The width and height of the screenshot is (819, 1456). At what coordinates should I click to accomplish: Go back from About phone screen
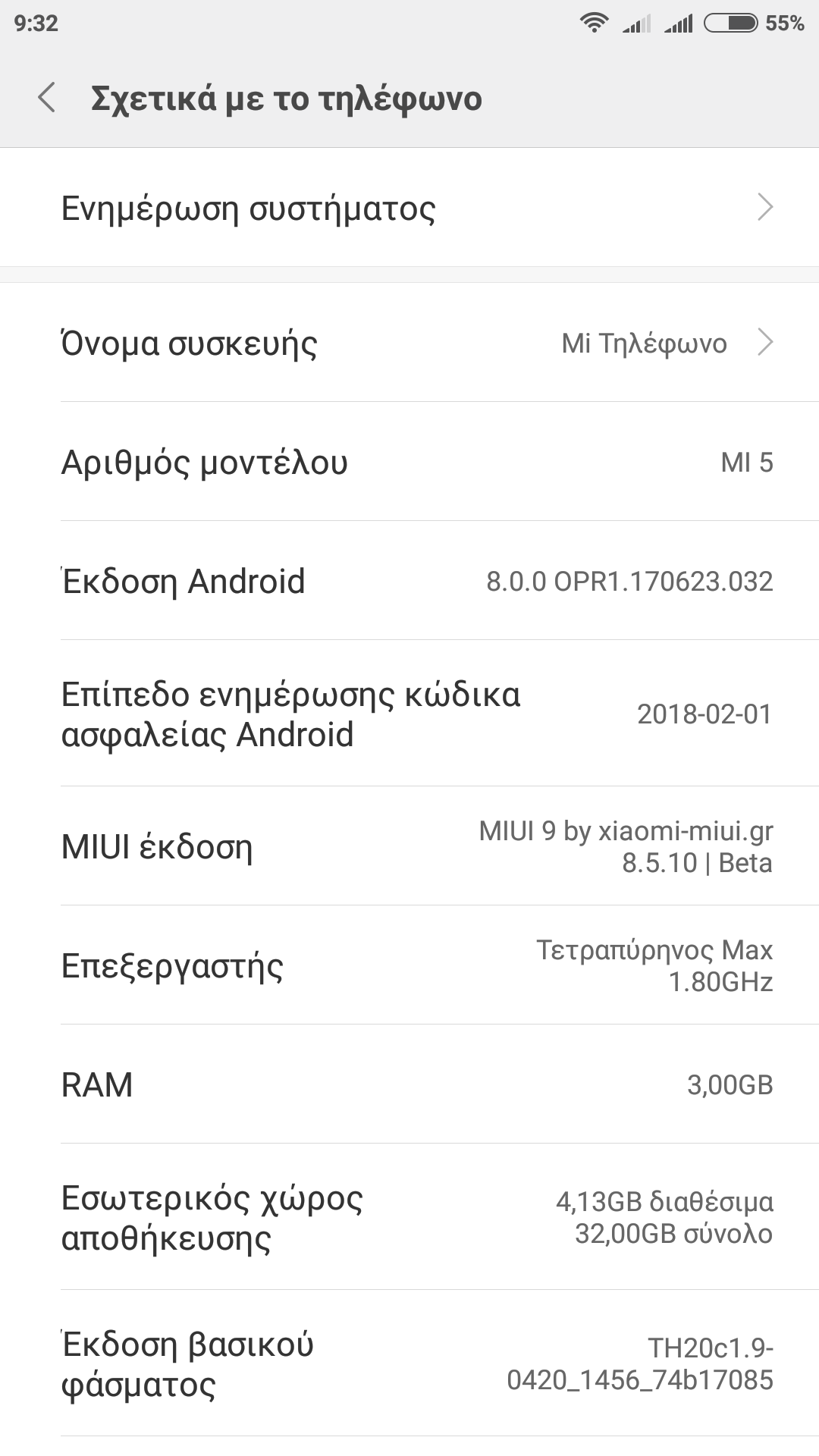[47, 99]
